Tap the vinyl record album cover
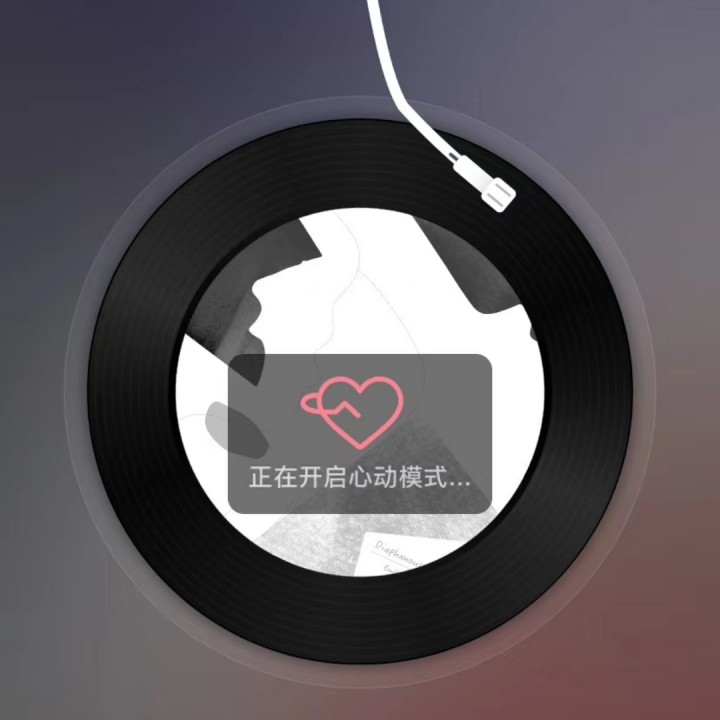The height and width of the screenshot is (720, 720). [x=360, y=290]
